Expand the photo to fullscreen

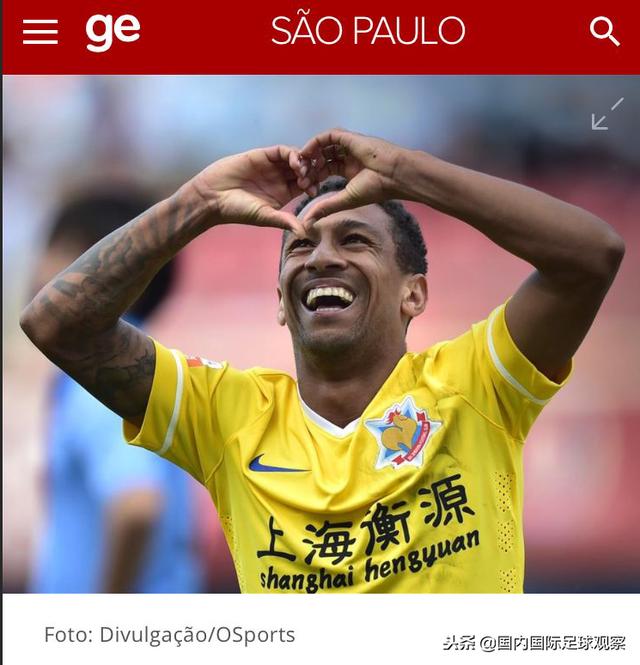coord(607,113)
